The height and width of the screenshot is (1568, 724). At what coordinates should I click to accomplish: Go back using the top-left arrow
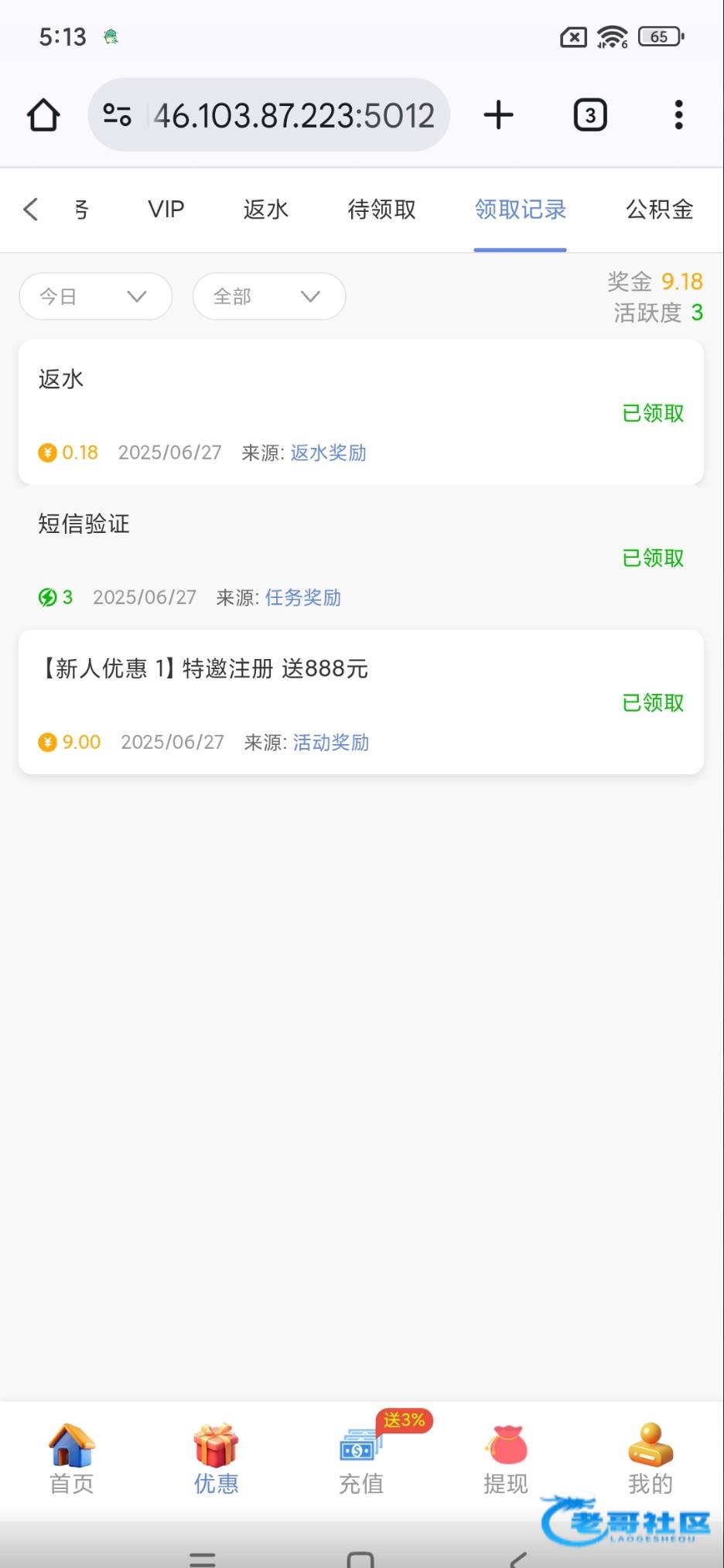(31, 209)
